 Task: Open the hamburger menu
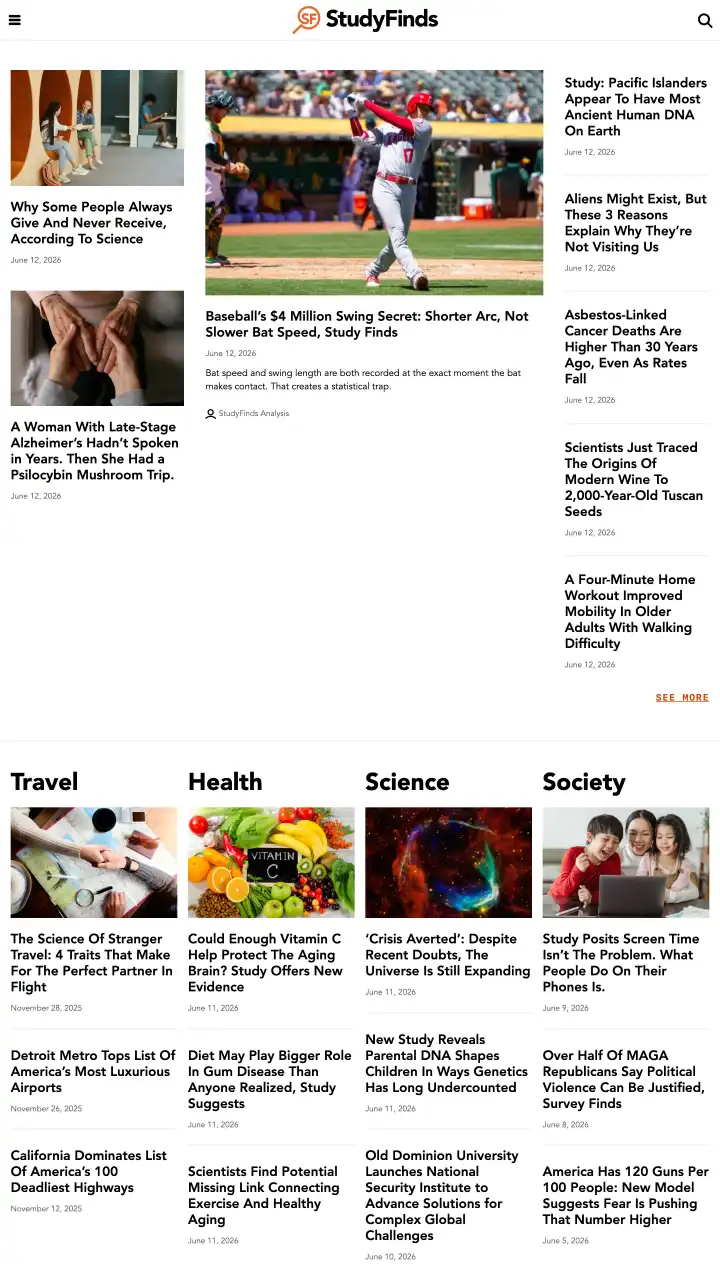click(x=14, y=20)
